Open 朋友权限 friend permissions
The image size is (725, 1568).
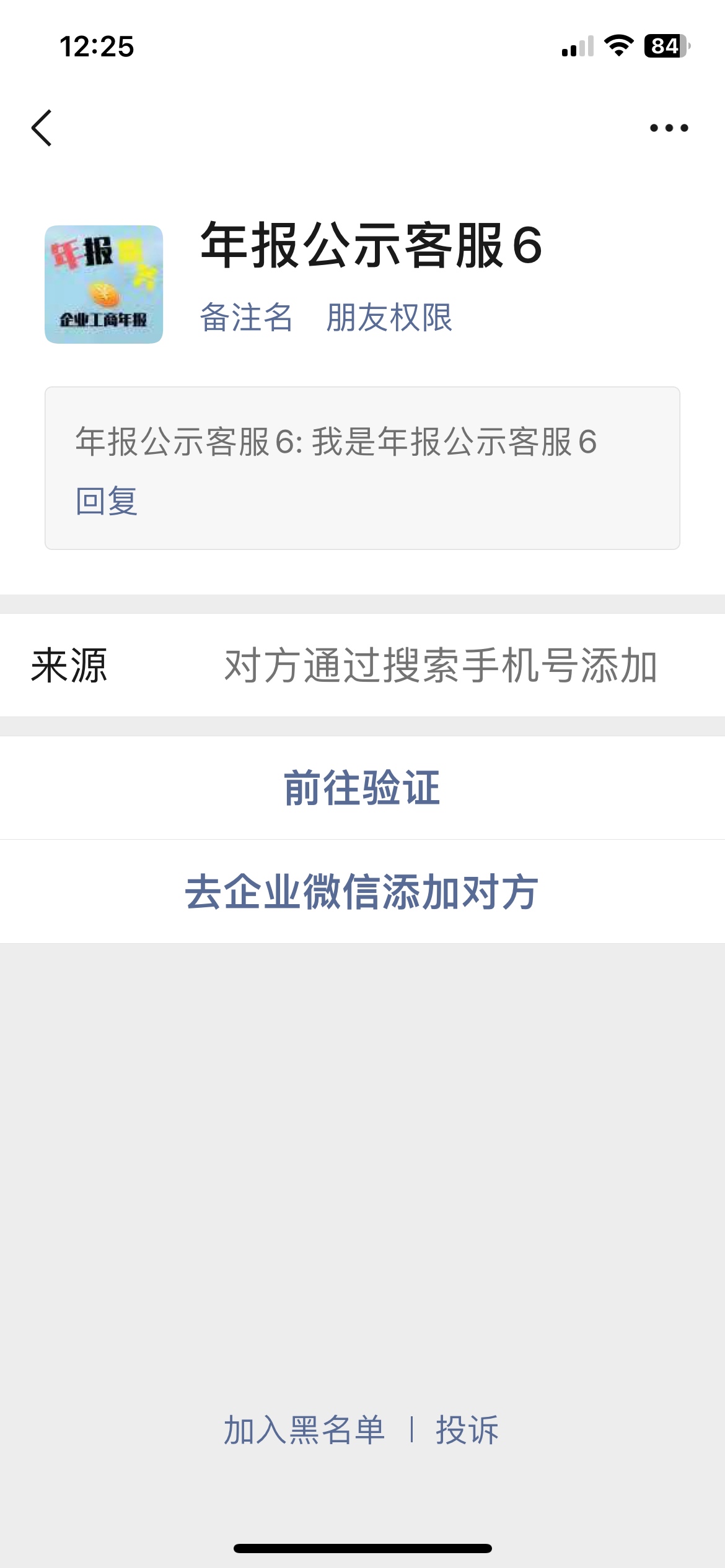[389, 318]
